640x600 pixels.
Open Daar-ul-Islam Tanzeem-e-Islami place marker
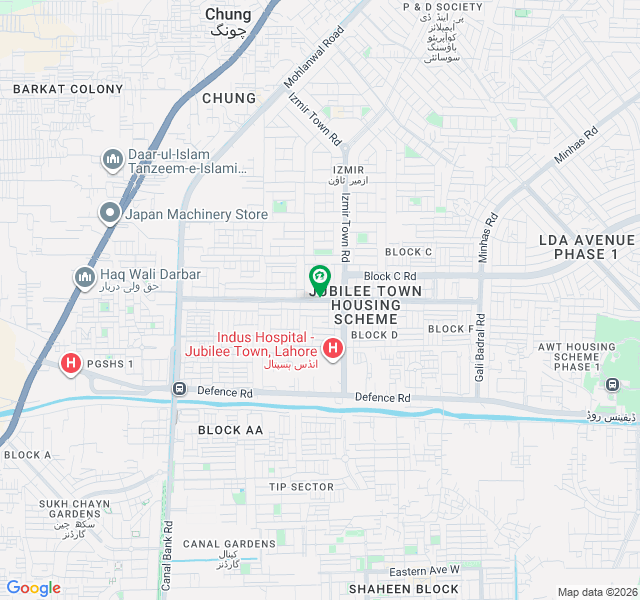pos(112,159)
